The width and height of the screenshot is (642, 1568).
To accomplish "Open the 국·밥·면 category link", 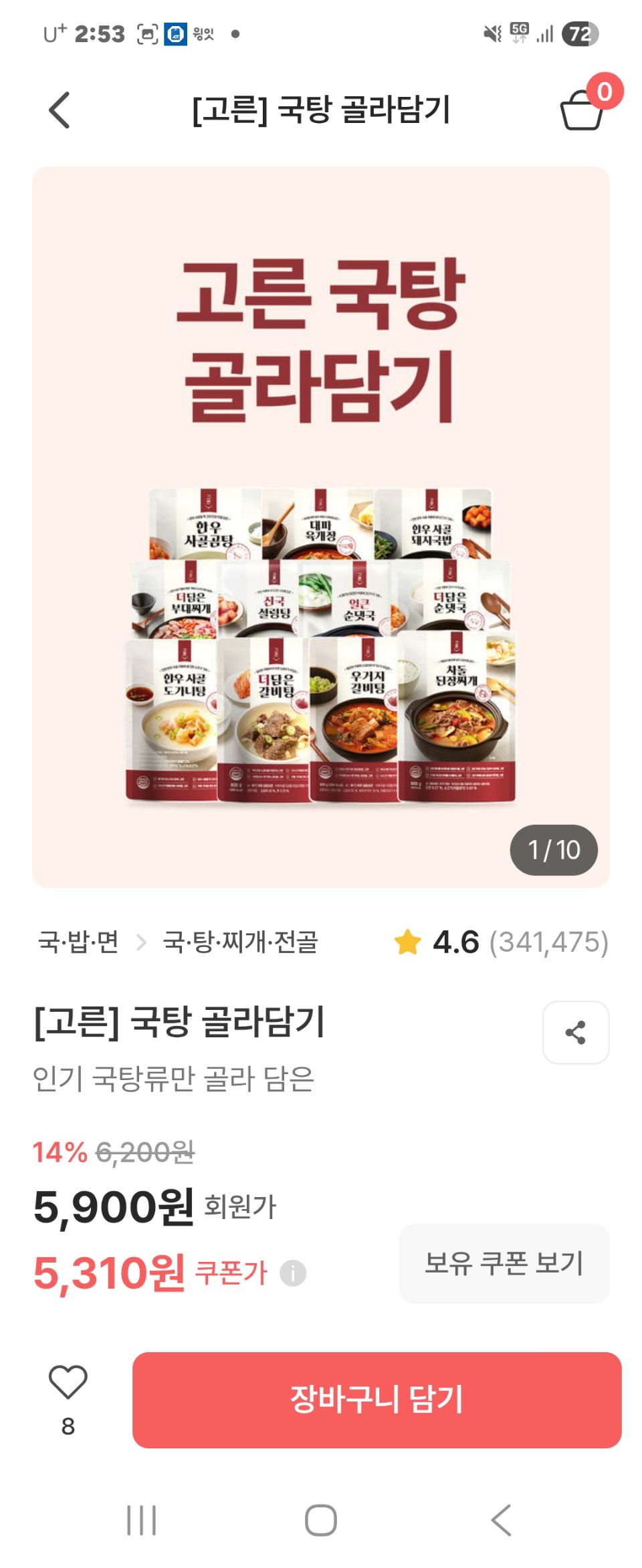I will click(78, 942).
